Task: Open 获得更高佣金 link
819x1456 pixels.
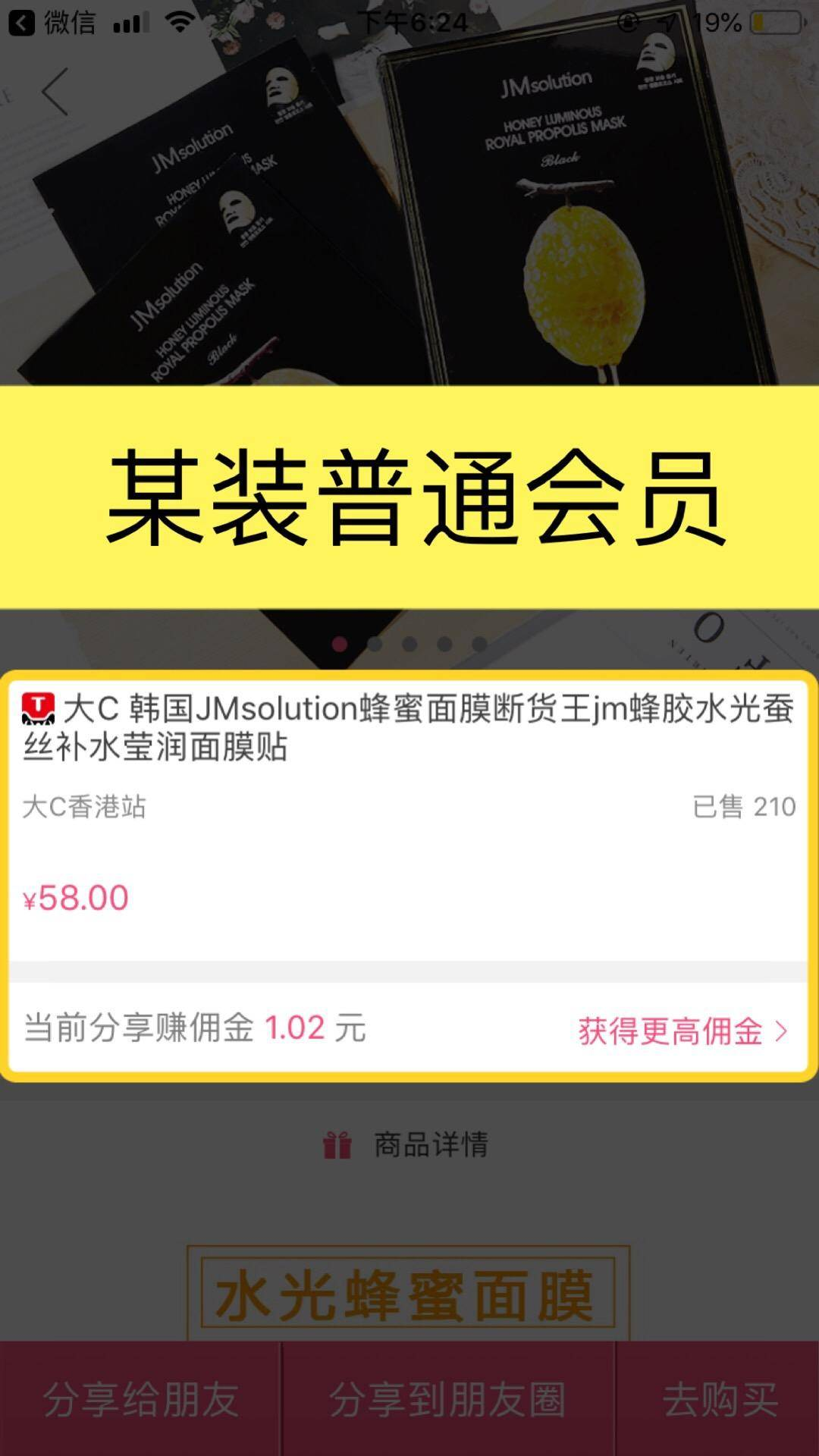Action: [x=682, y=1031]
